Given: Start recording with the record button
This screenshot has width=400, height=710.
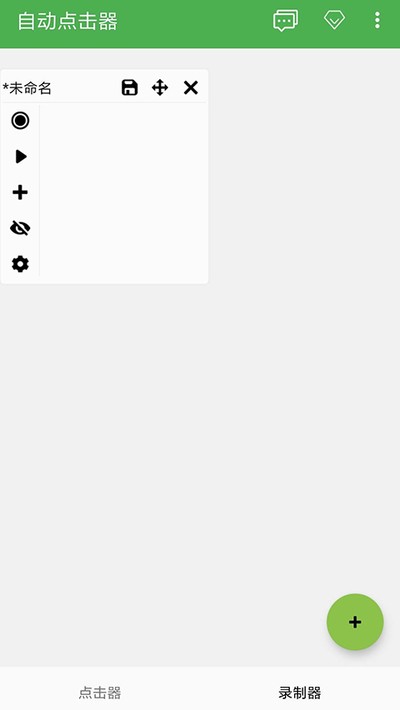Looking at the screenshot, I should click(20, 120).
